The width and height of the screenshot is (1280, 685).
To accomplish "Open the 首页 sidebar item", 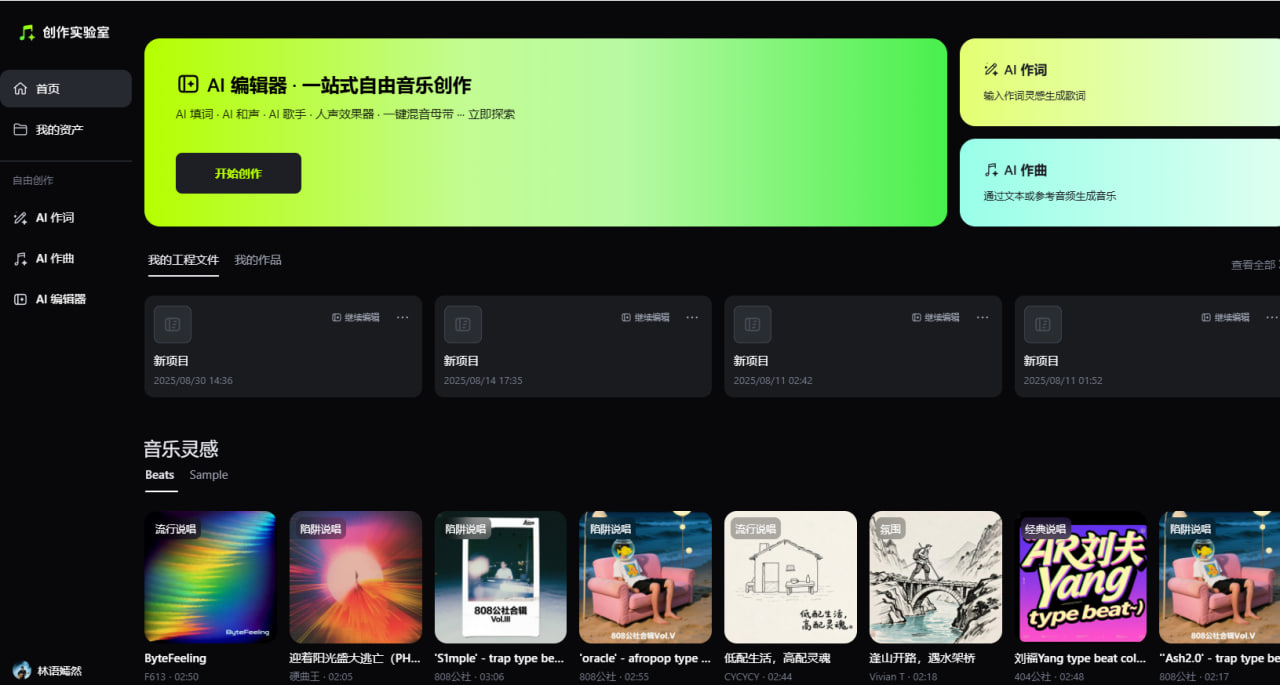I will tap(65, 89).
